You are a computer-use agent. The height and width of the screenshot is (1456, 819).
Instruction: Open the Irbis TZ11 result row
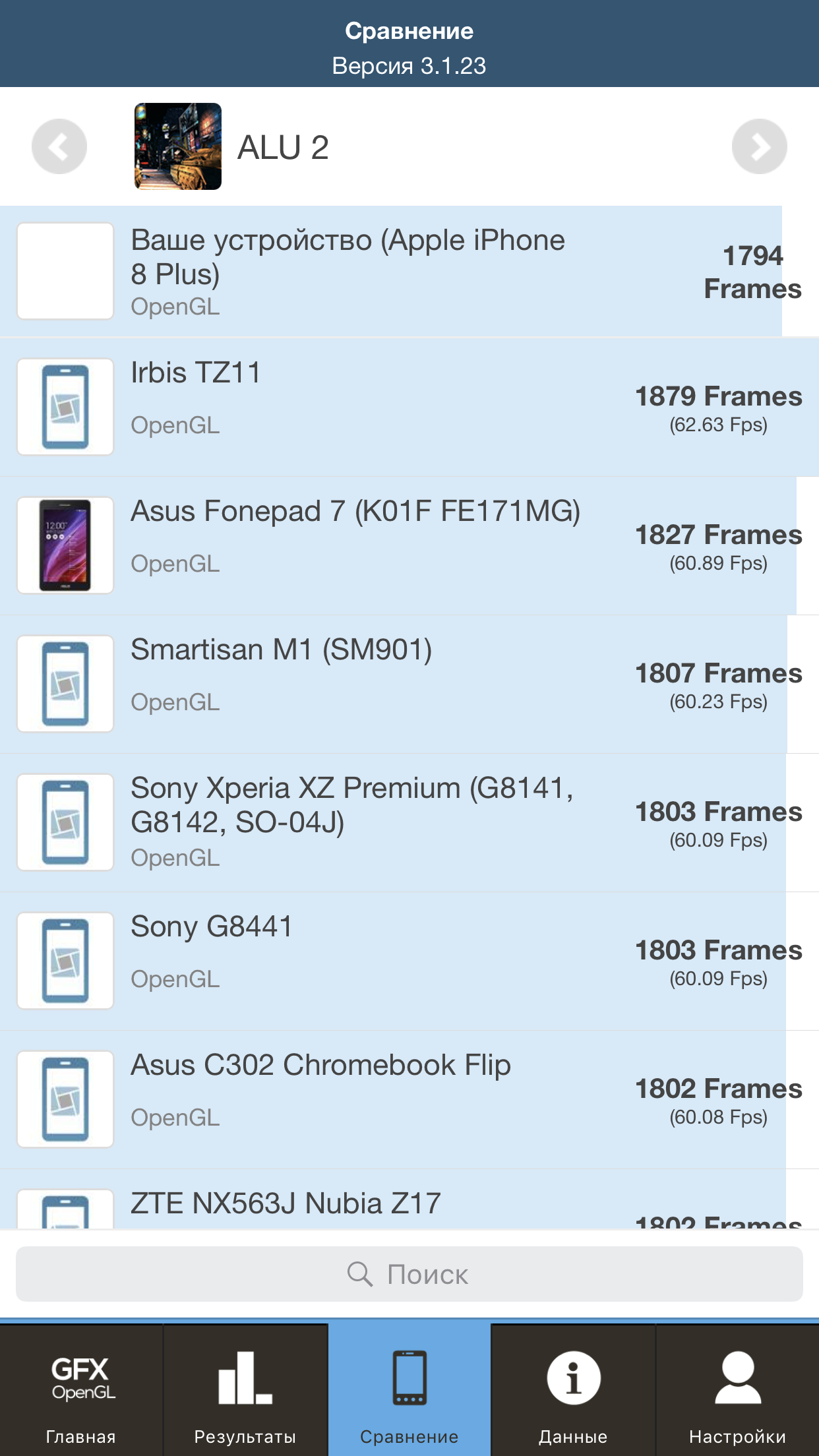click(x=409, y=407)
